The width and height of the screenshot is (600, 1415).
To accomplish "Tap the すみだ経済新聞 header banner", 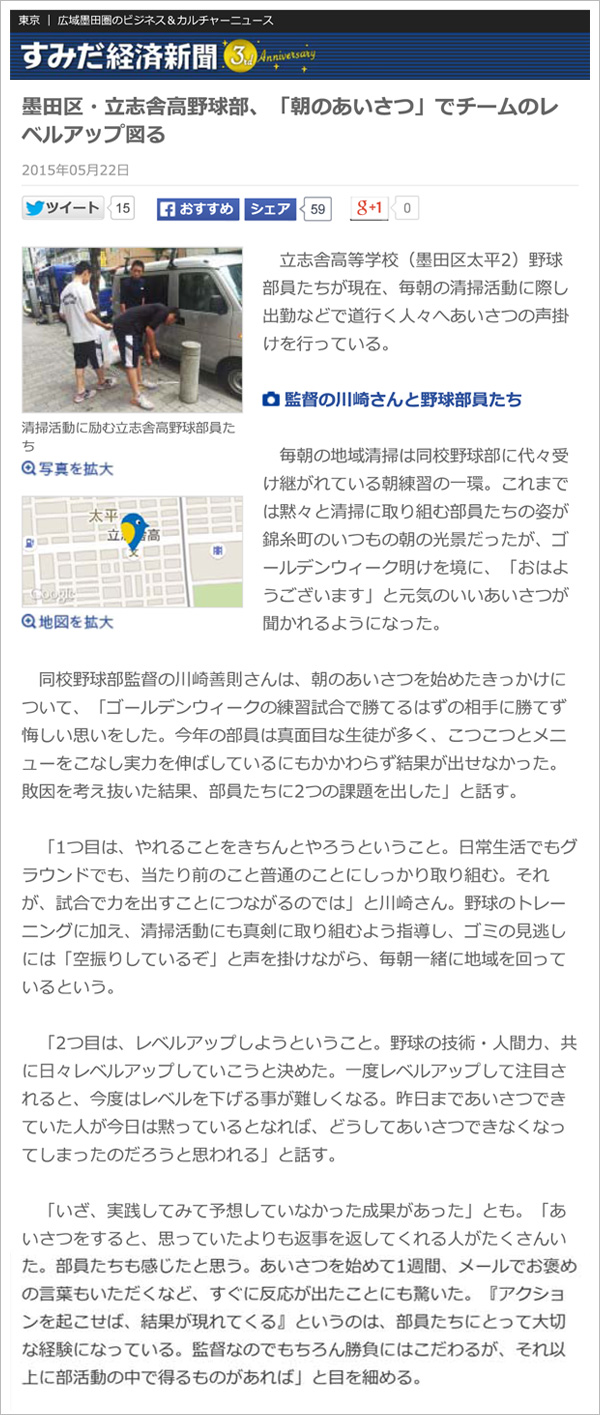I will pos(170,58).
